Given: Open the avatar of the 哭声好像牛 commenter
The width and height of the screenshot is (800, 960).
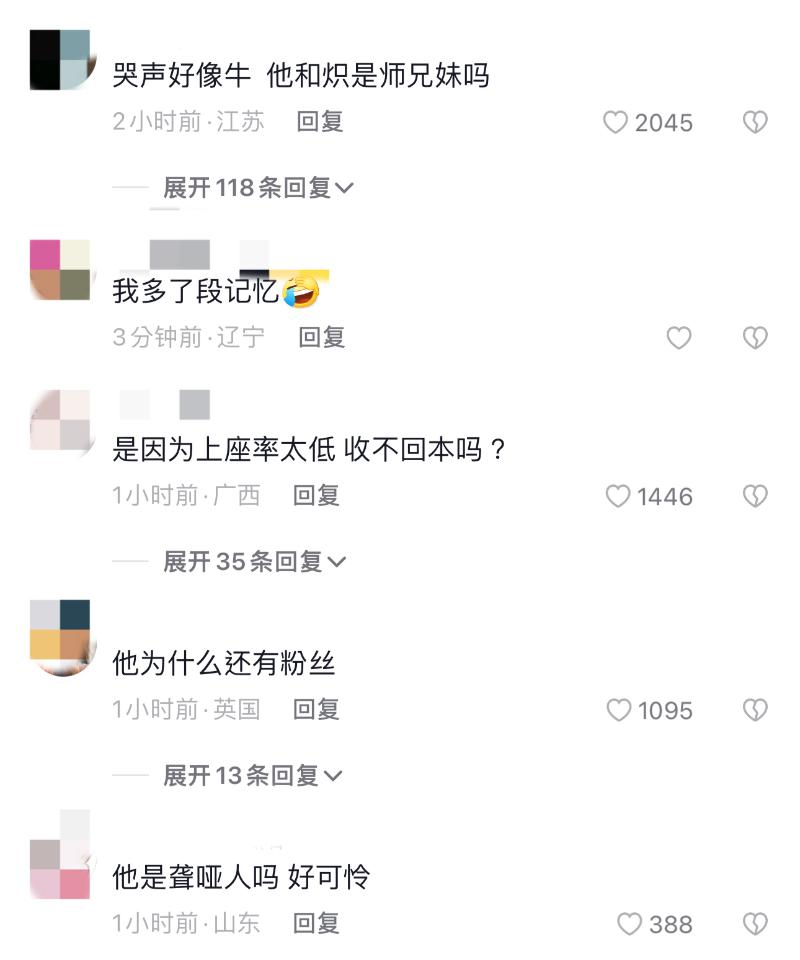Looking at the screenshot, I should 60,60.
